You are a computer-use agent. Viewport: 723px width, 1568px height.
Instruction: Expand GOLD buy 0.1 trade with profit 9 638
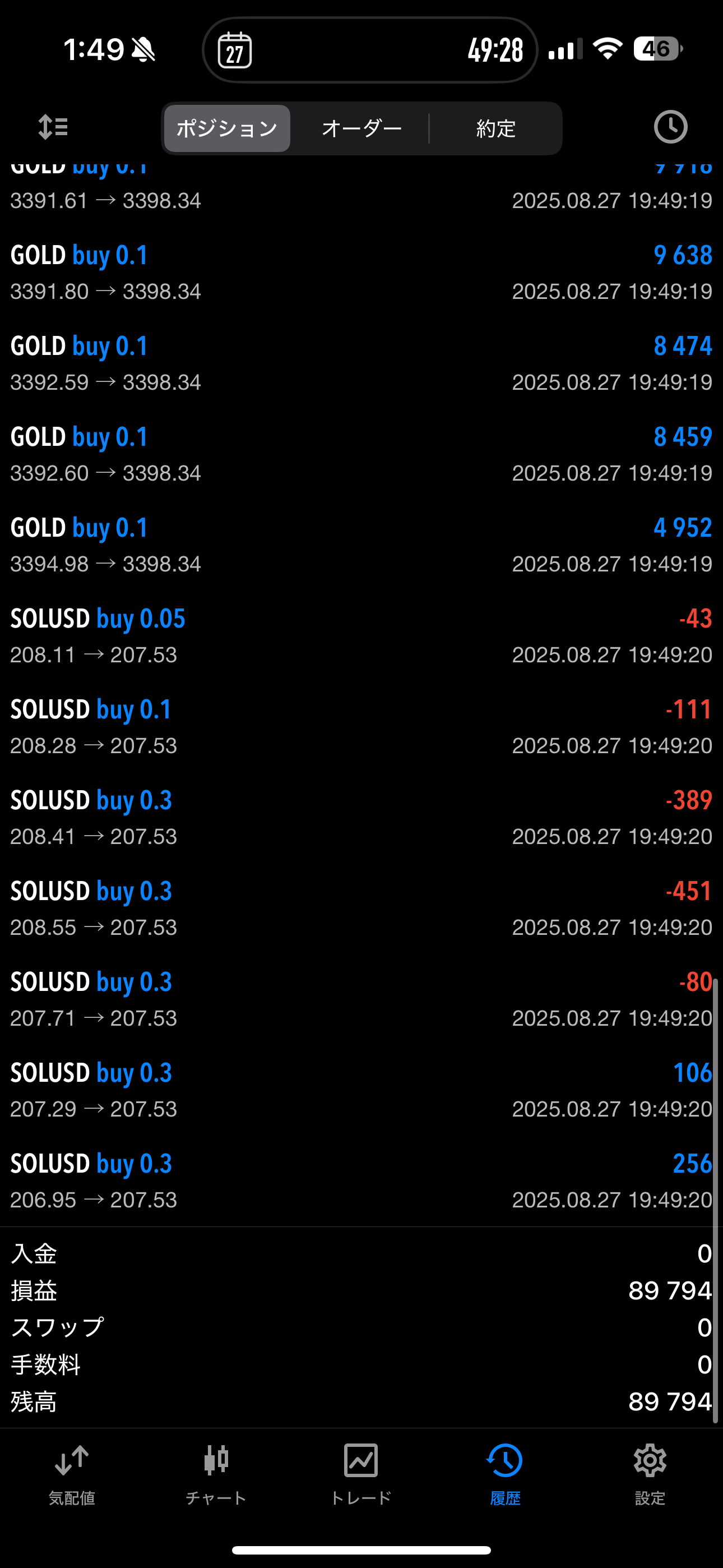pyautogui.click(x=361, y=272)
